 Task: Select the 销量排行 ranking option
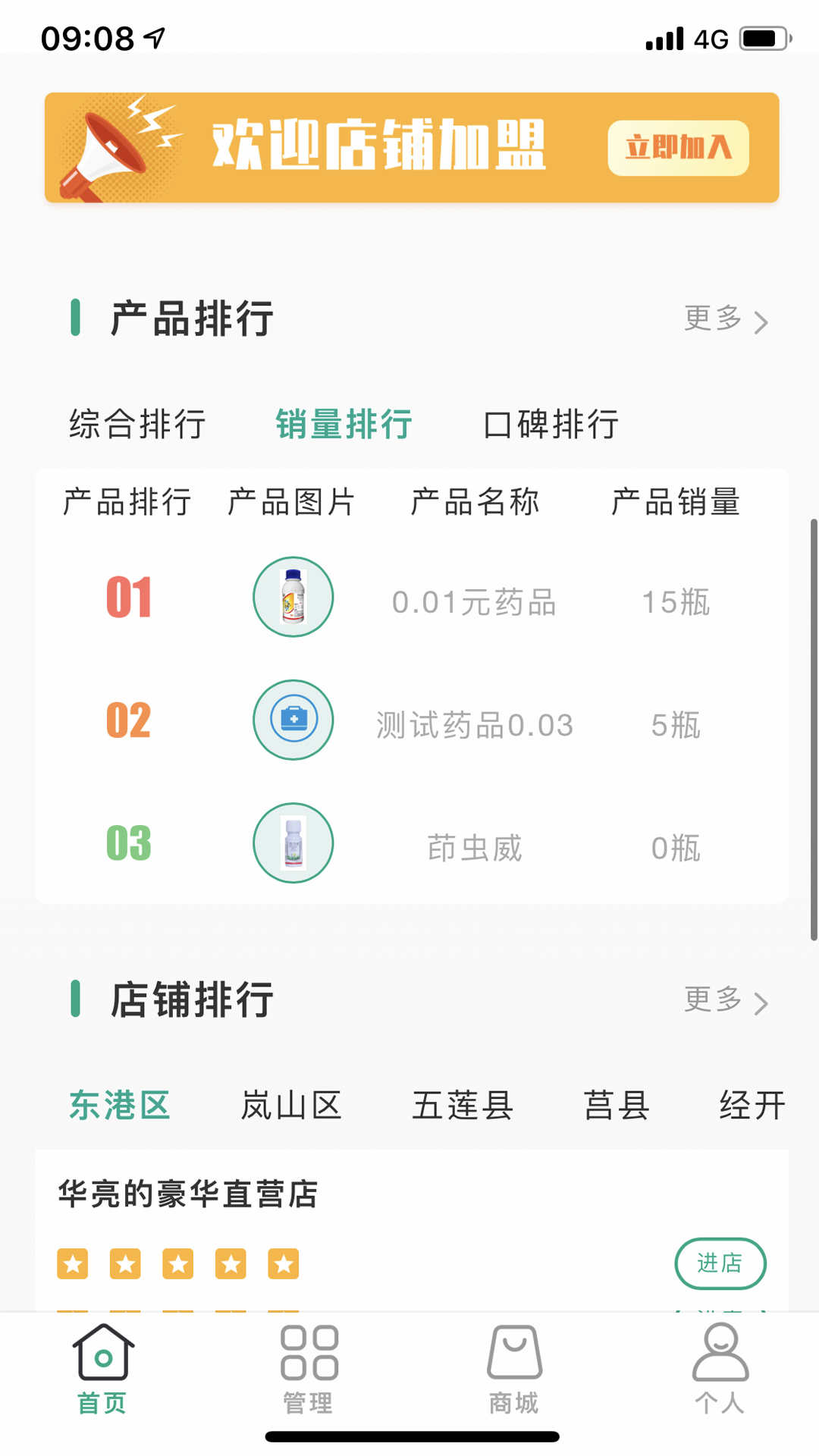(344, 425)
